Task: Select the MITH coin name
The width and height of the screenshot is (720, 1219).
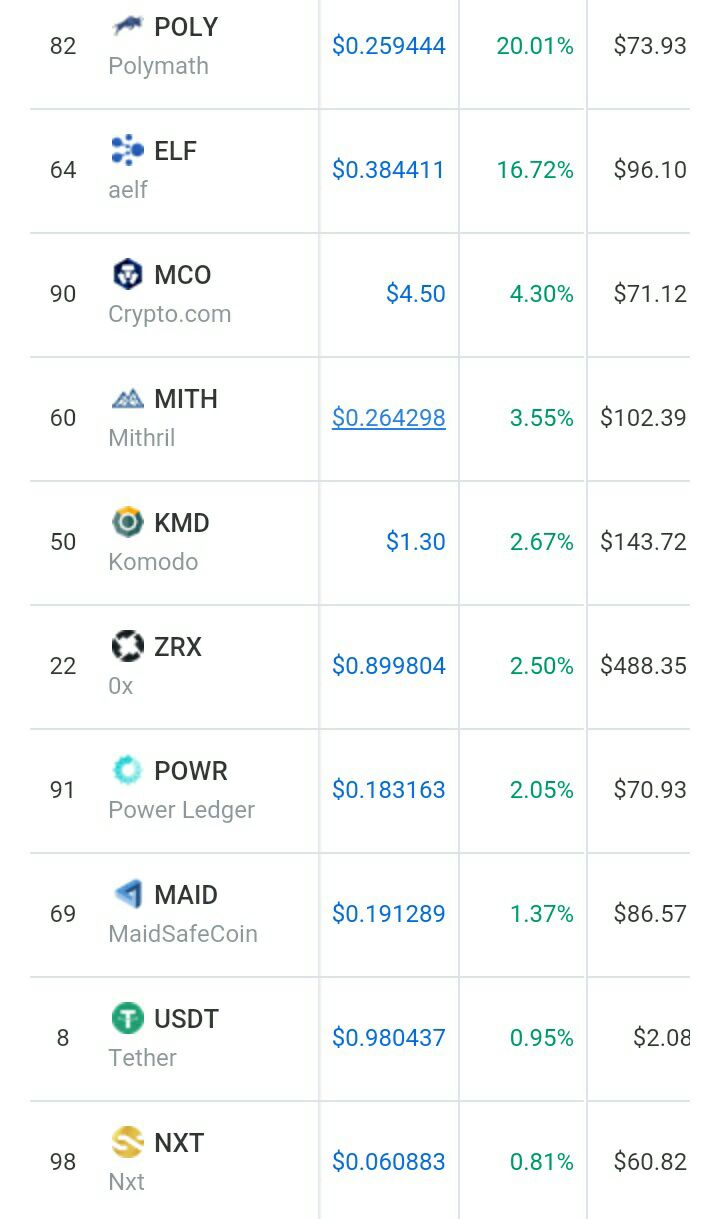Action: click(186, 399)
